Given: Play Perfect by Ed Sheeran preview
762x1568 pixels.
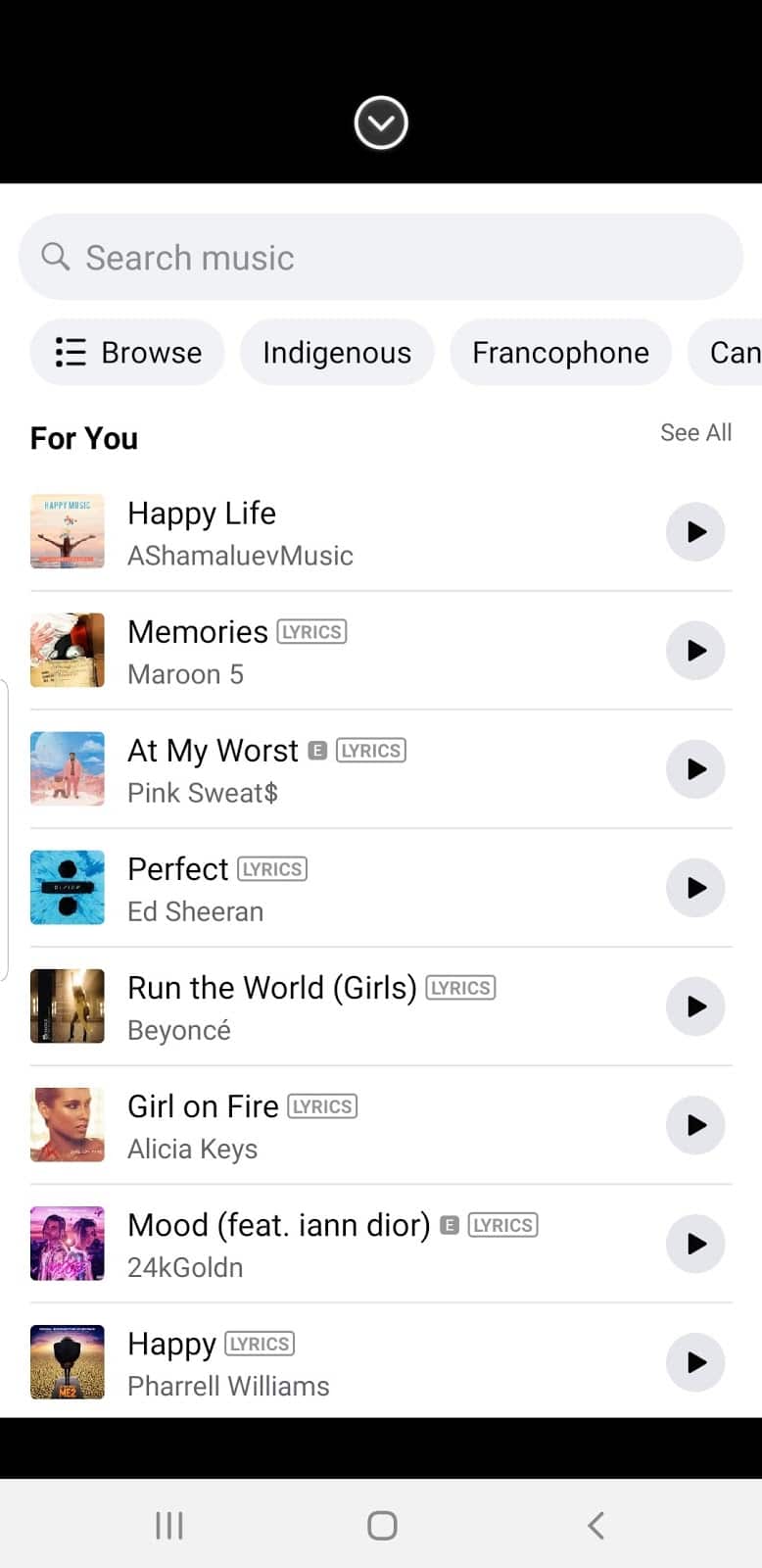Looking at the screenshot, I should click(695, 888).
